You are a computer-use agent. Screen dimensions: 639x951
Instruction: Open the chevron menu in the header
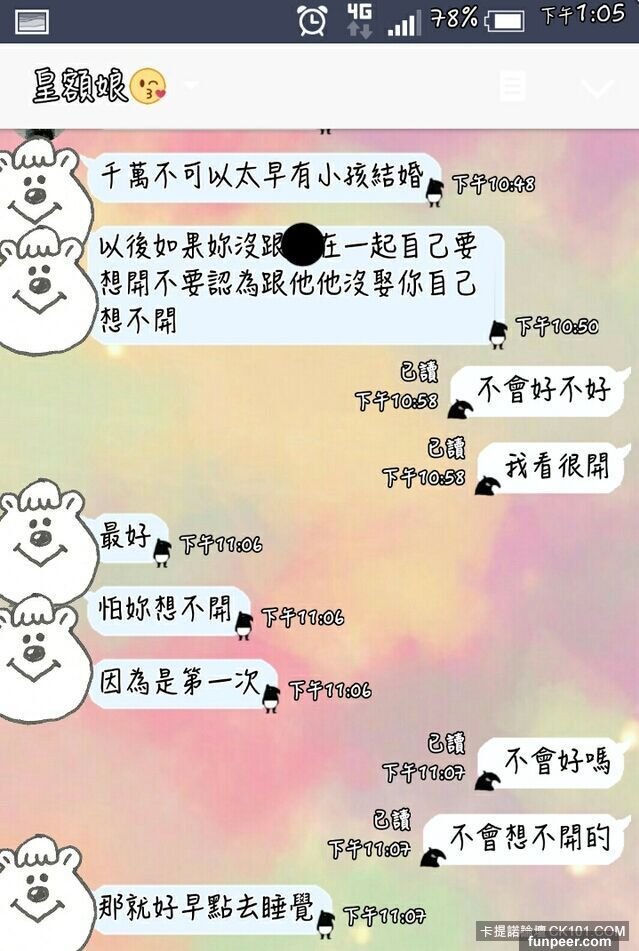point(597,88)
